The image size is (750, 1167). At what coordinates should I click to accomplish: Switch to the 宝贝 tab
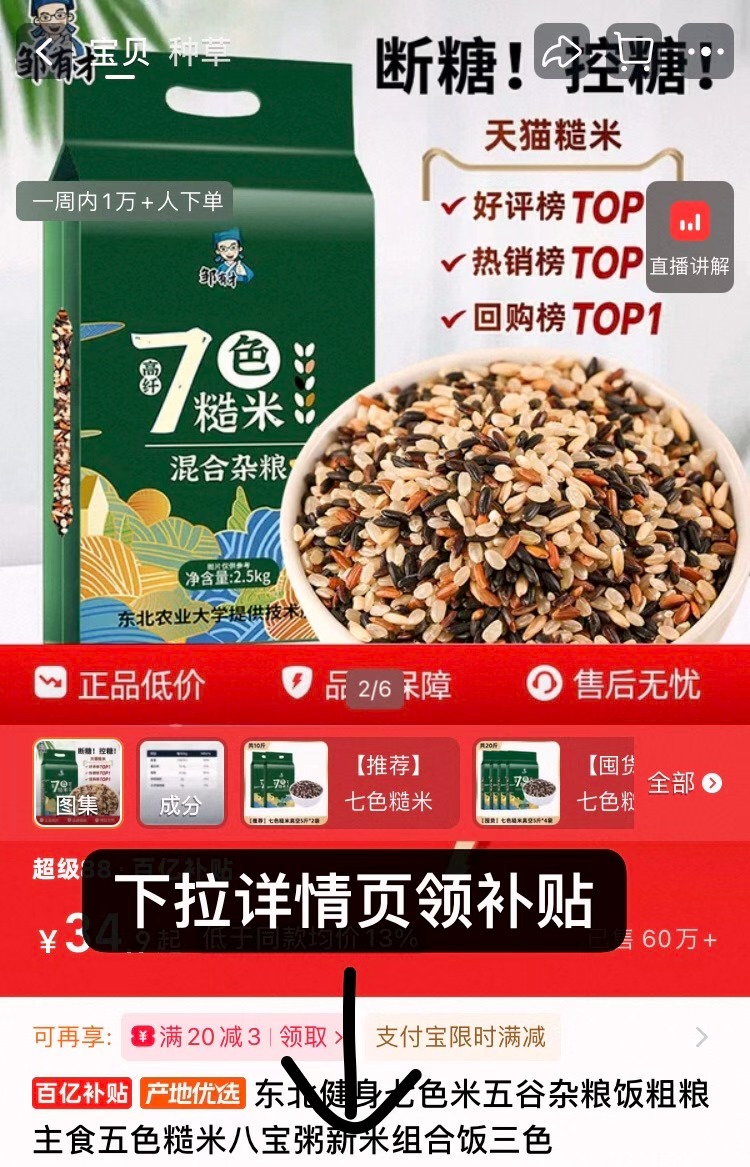tap(120, 52)
